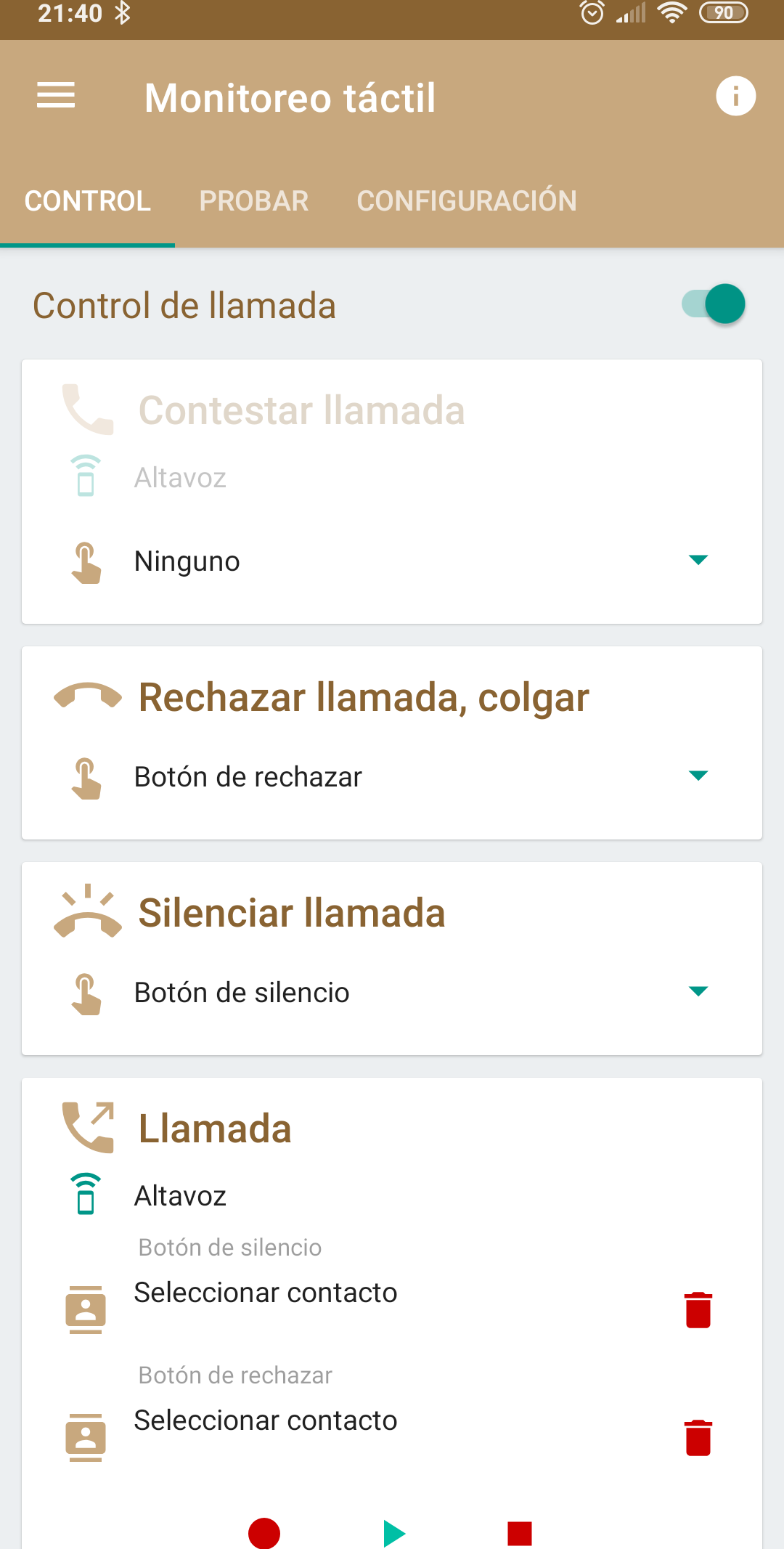This screenshot has width=784, height=1549.
Task: Open the hamburger drawer menu
Action: point(56,96)
